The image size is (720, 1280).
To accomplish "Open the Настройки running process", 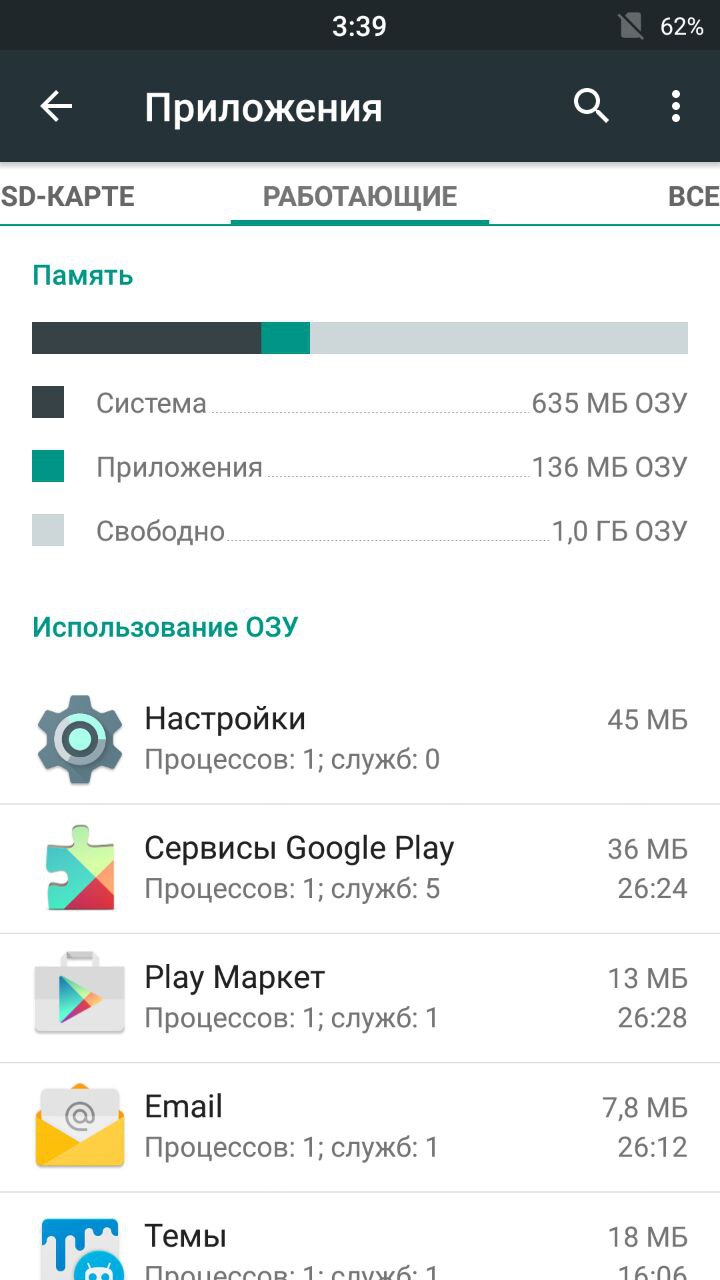I will 360,739.
